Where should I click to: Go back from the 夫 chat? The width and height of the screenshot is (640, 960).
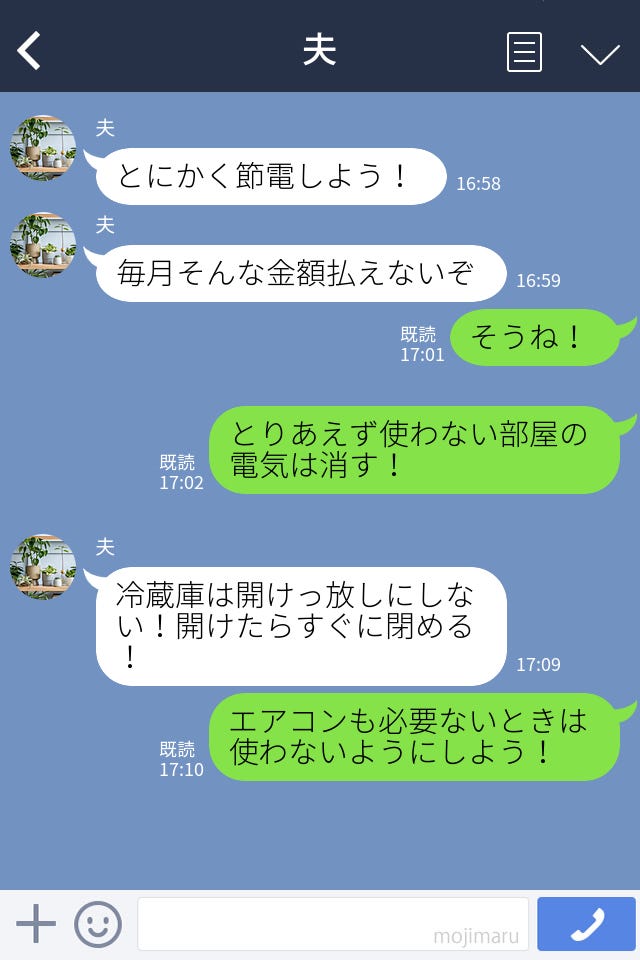click(x=30, y=51)
